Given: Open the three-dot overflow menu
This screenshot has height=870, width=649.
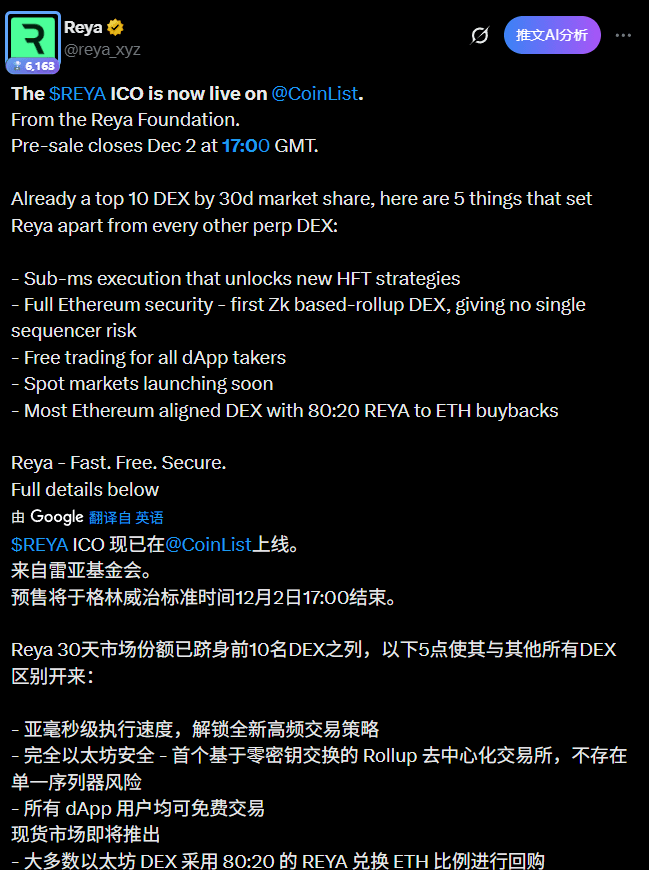Looking at the screenshot, I should click(x=623, y=36).
